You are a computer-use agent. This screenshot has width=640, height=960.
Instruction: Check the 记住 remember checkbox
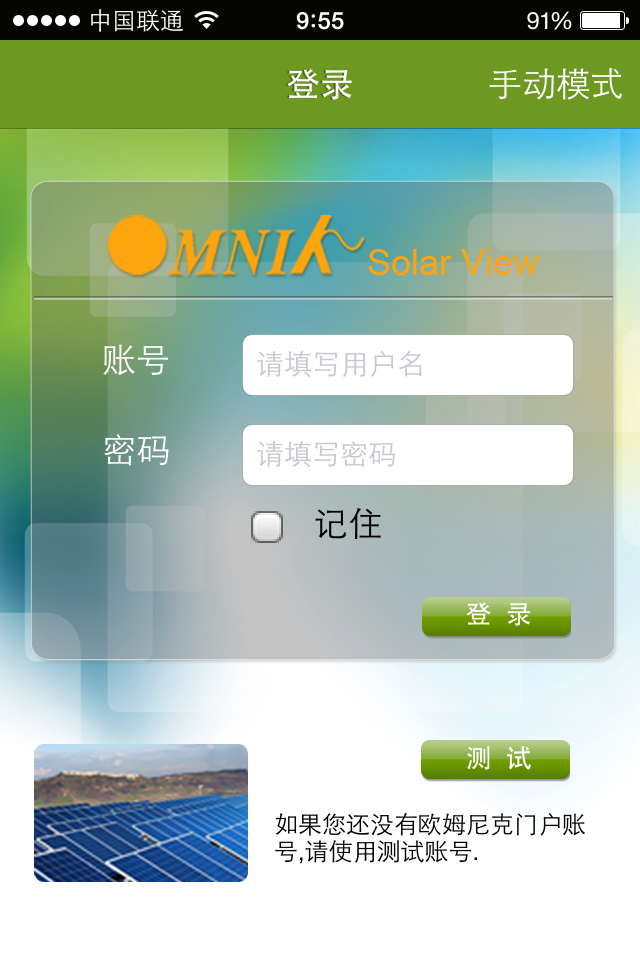click(267, 527)
